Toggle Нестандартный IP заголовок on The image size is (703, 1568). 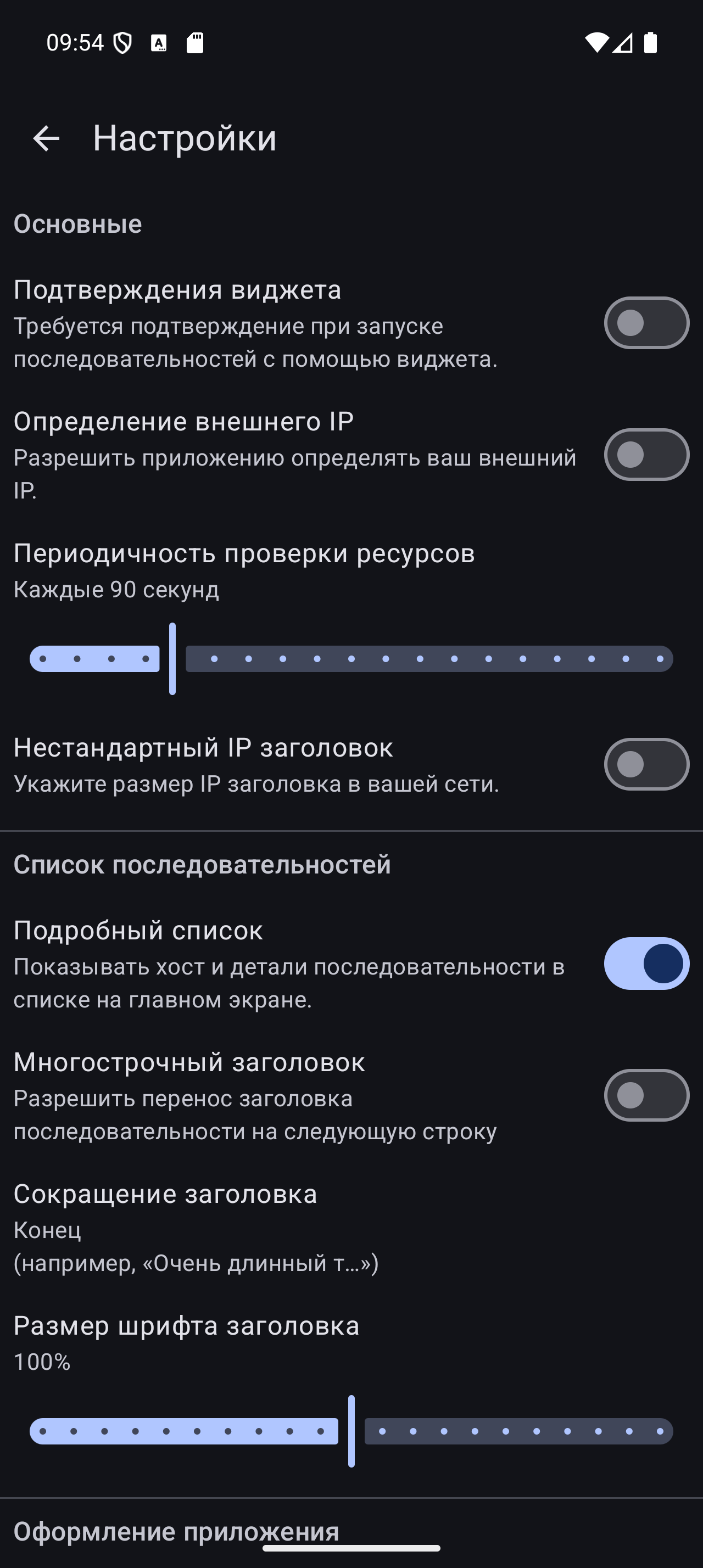[x=646, y=765]
